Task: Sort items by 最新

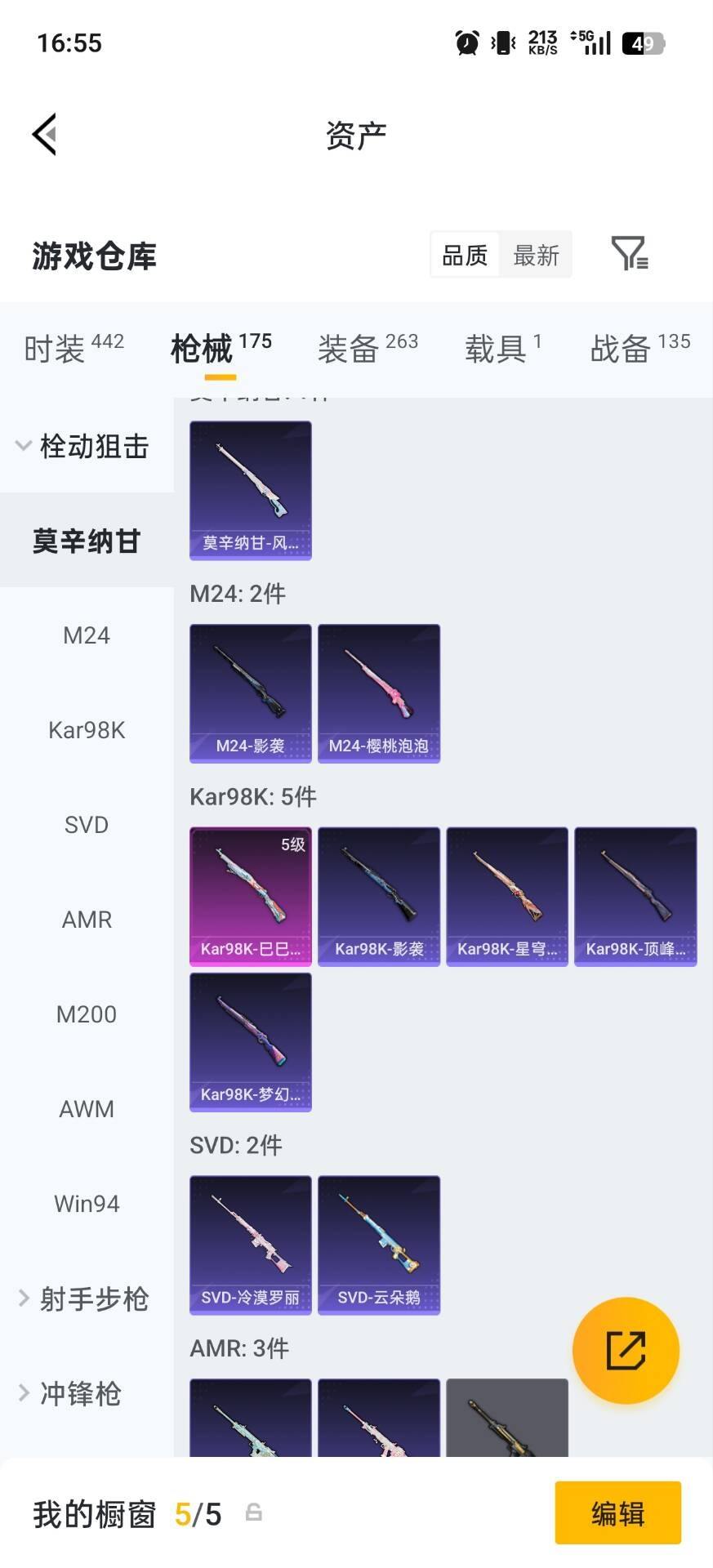Action: [x=536, y=256]
